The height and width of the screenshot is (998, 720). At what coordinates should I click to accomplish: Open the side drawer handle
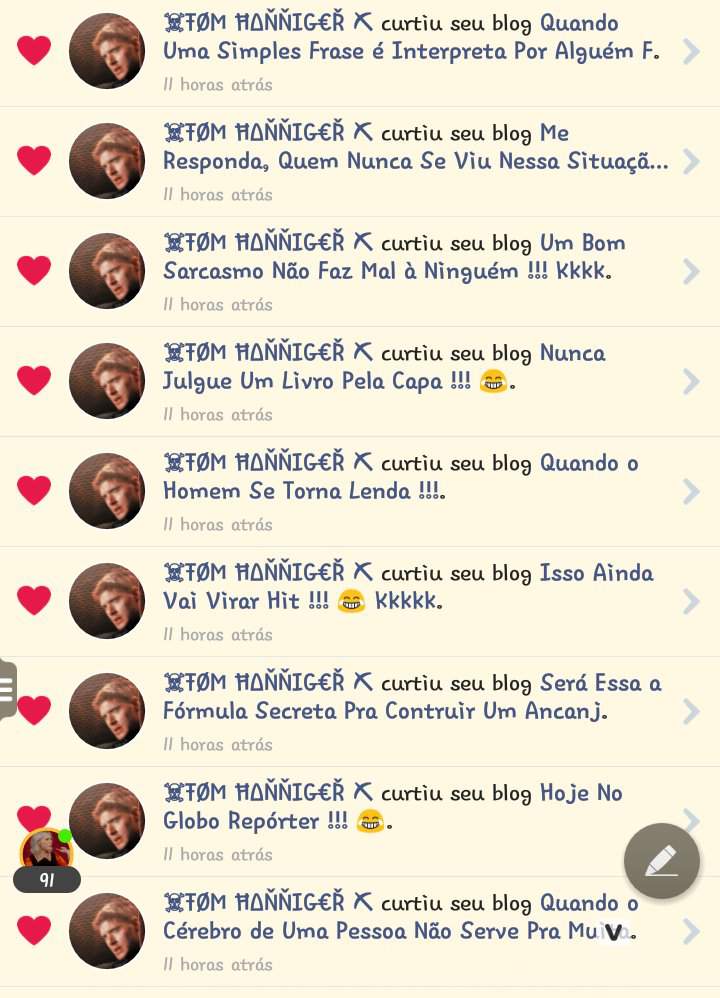pos(7,689)
